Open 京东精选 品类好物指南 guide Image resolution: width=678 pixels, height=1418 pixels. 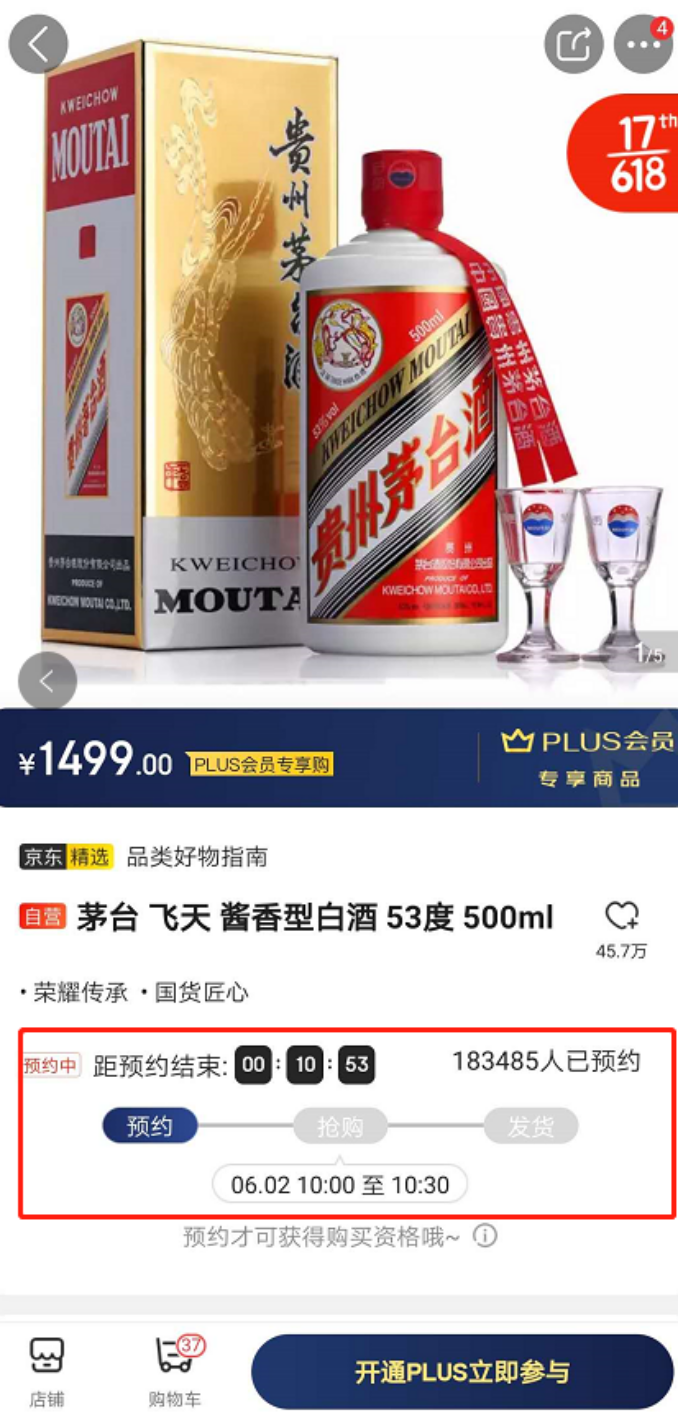144,857
